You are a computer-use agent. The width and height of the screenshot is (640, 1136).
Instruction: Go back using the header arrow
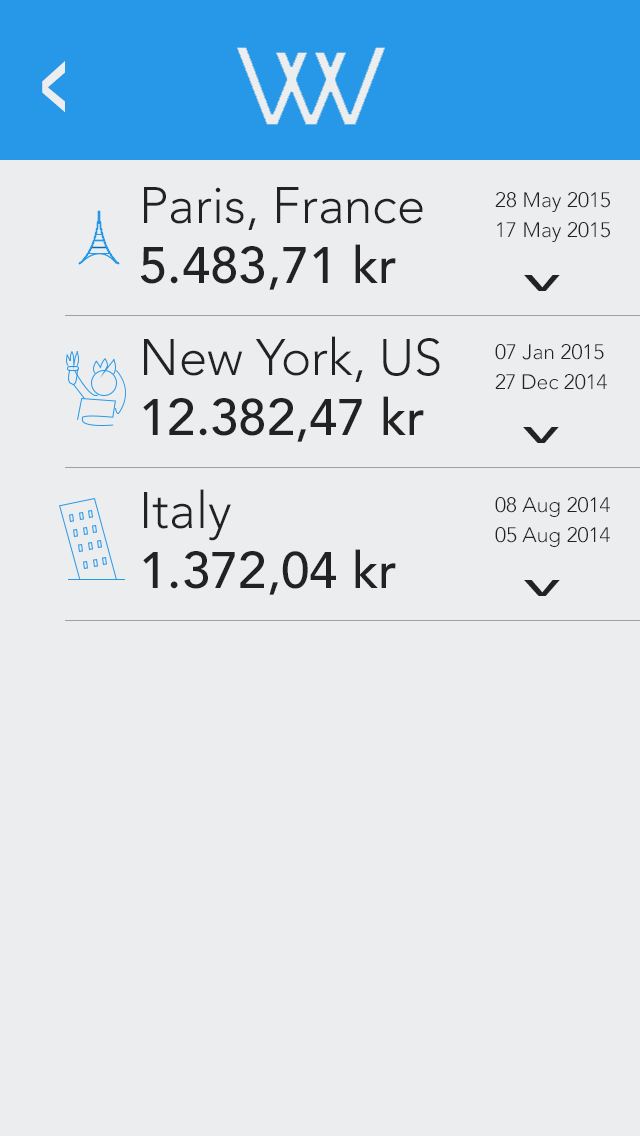pos(54,86)
